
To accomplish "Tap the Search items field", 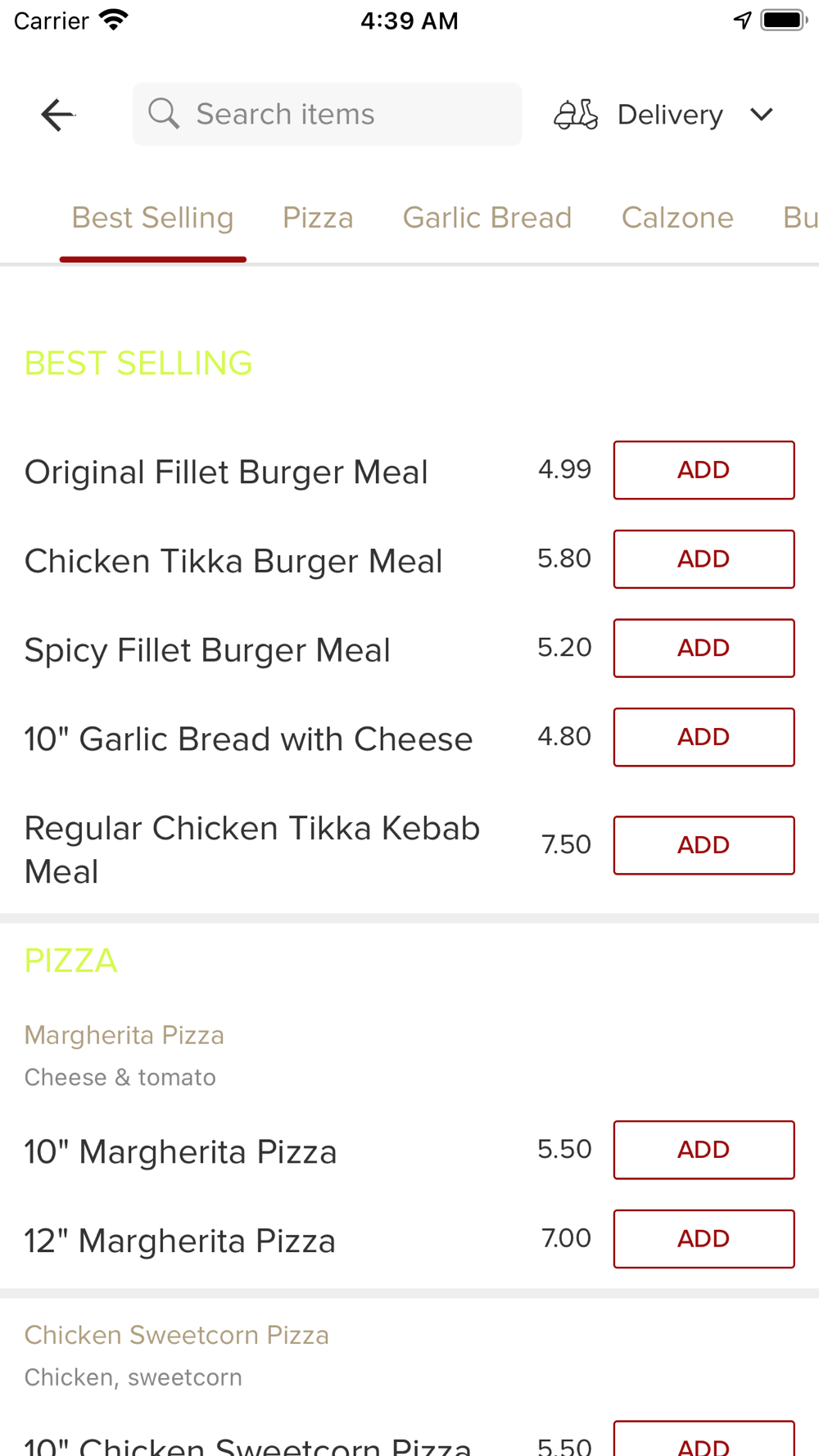I will point(328,115).
